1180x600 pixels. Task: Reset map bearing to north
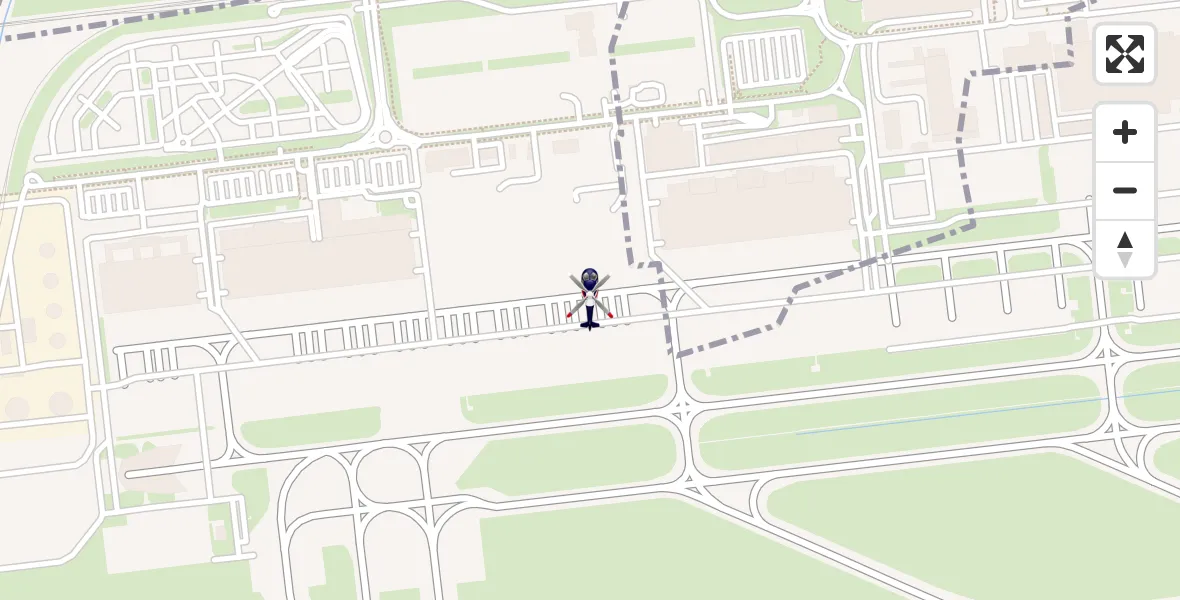coord(1125,249)
